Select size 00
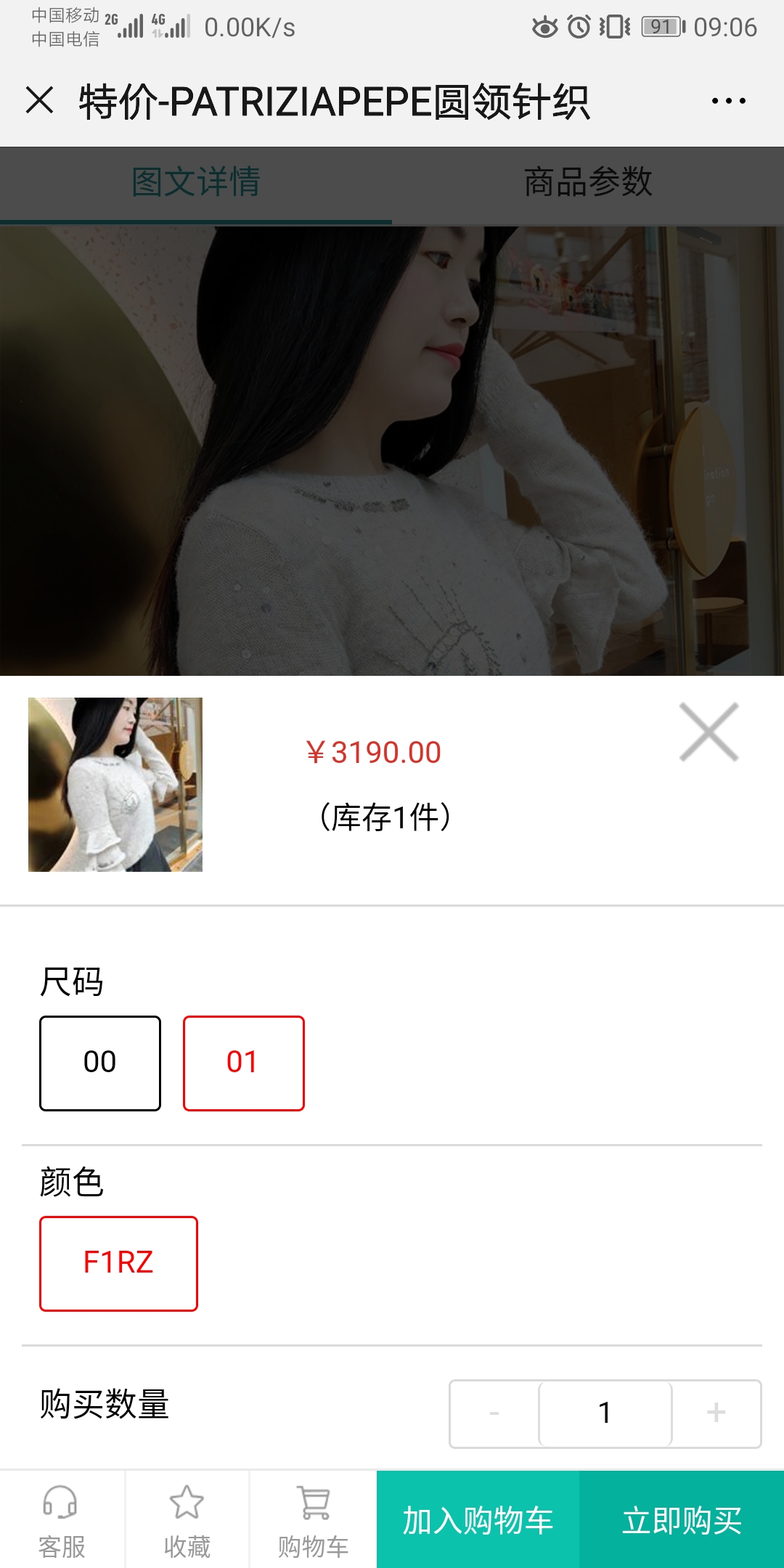Viewport: 784px width, 1568px height. click(x=100, y=1063)
